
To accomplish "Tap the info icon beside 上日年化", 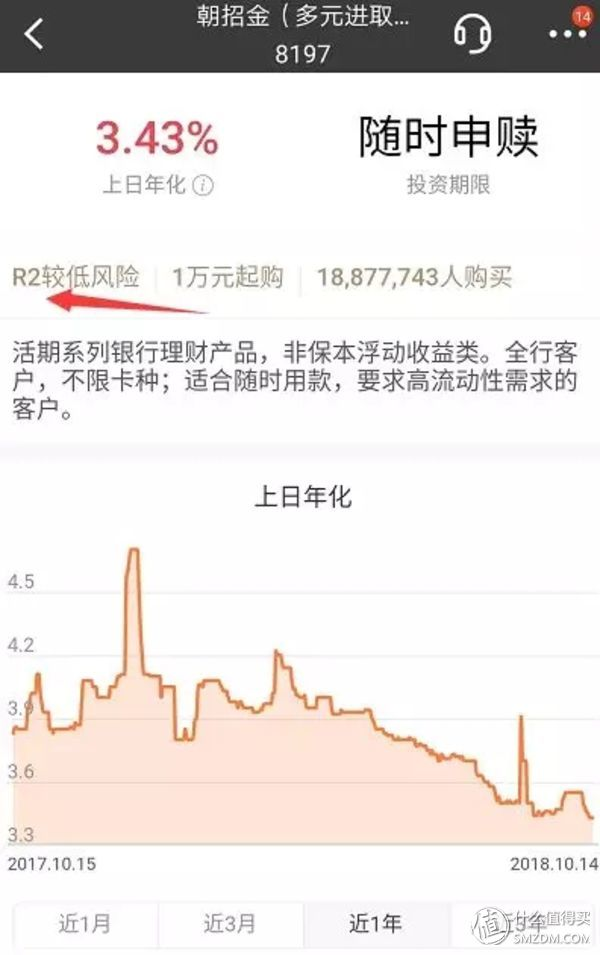I will (204, 186).
